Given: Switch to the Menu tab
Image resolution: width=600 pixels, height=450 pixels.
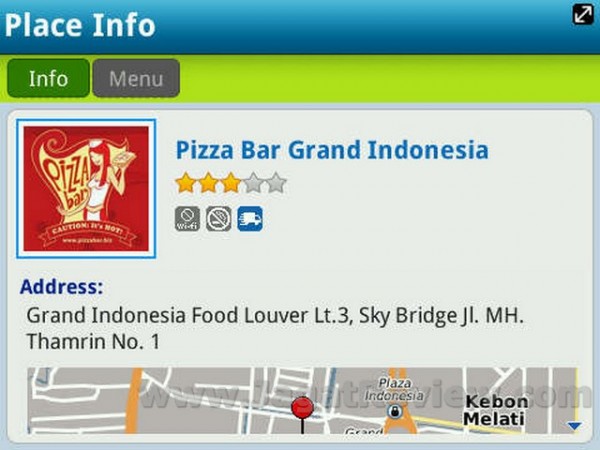Looking at the screenshot, I should (136, 79).
